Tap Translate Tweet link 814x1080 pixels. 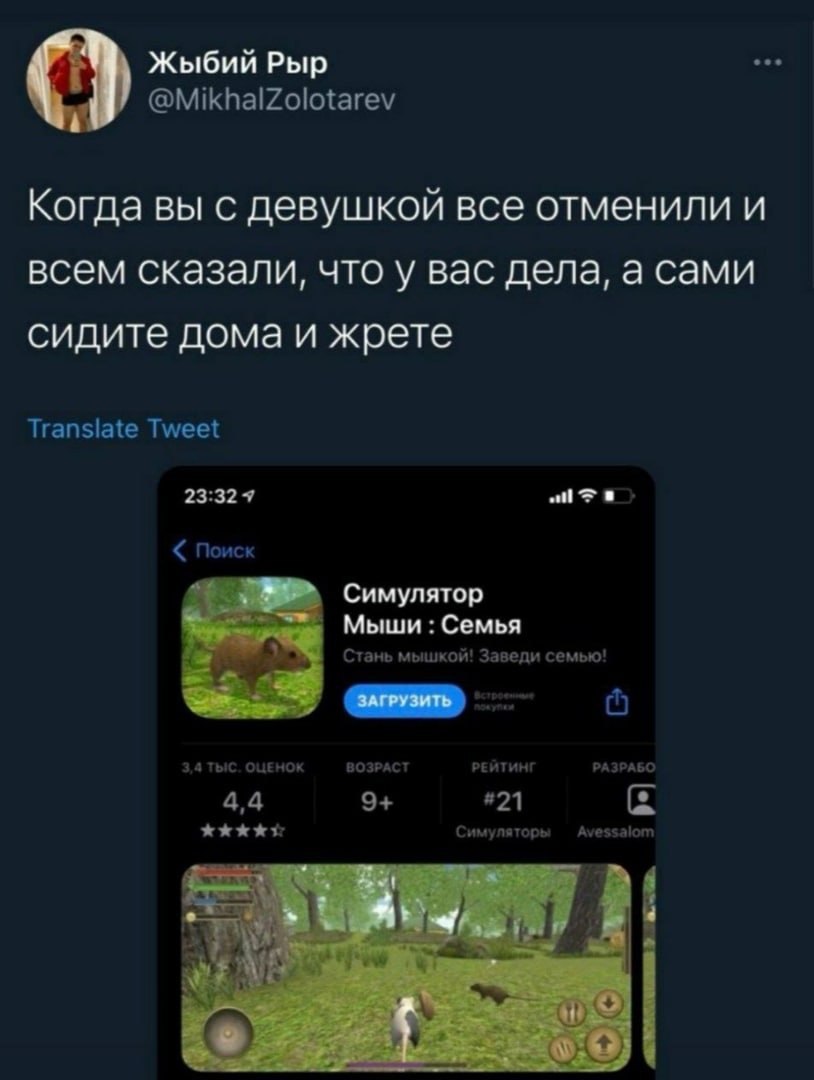click(123, 428)
